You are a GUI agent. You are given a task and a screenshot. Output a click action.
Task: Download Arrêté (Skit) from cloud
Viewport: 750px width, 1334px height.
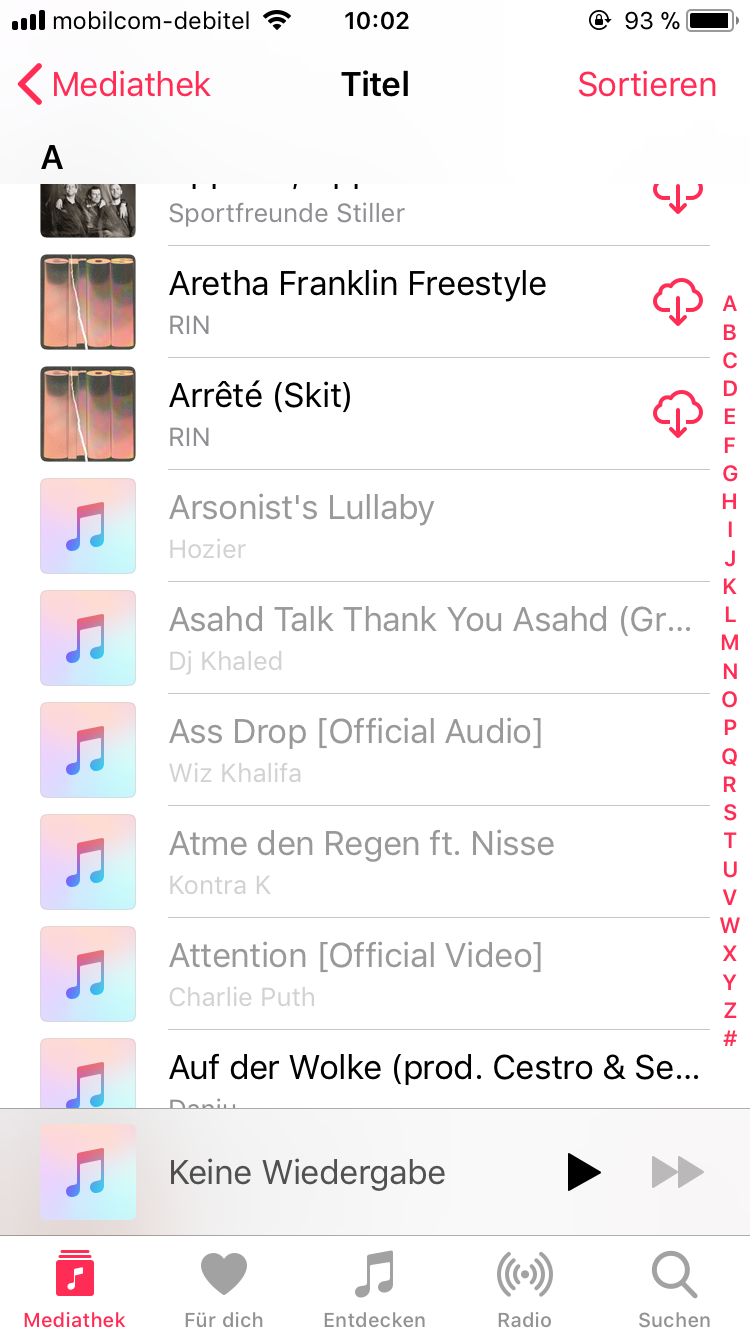pyautogui.click(x=677, y=414)
